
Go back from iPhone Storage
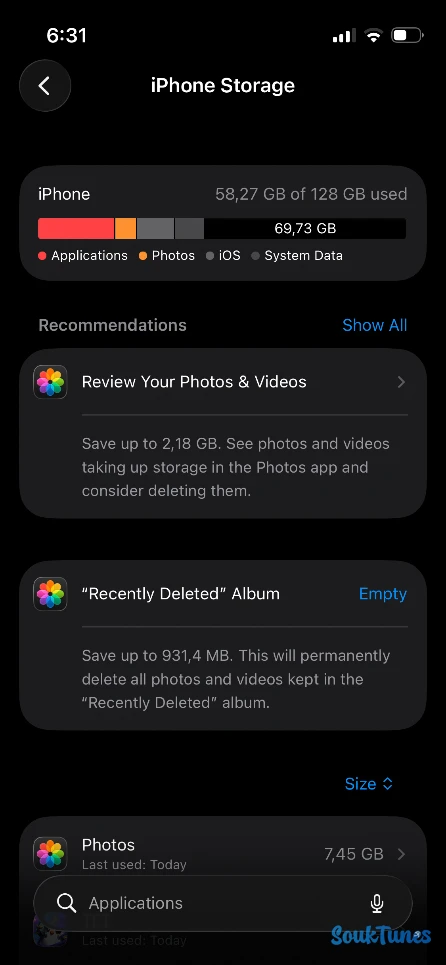(x=45, y=86)
